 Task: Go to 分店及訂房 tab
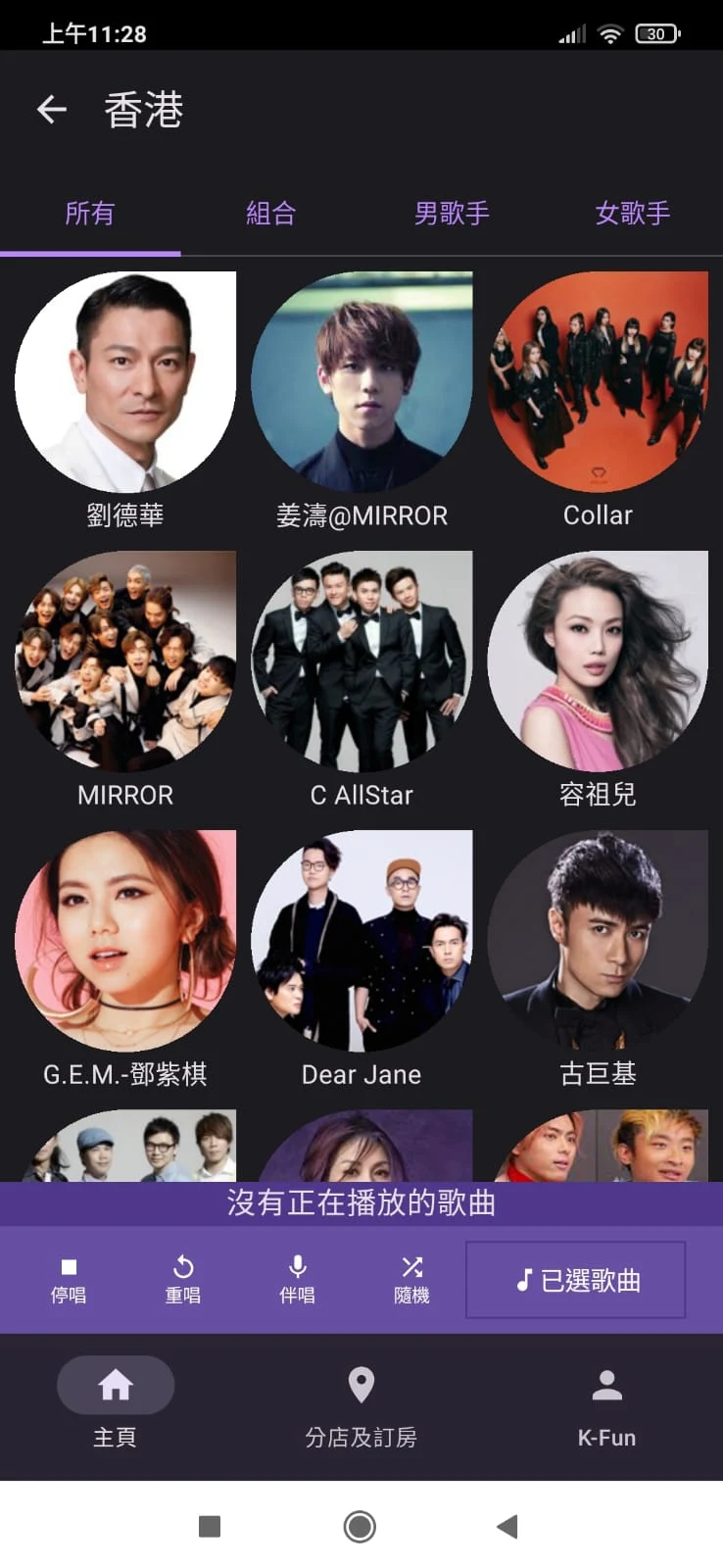point(361,1407)
